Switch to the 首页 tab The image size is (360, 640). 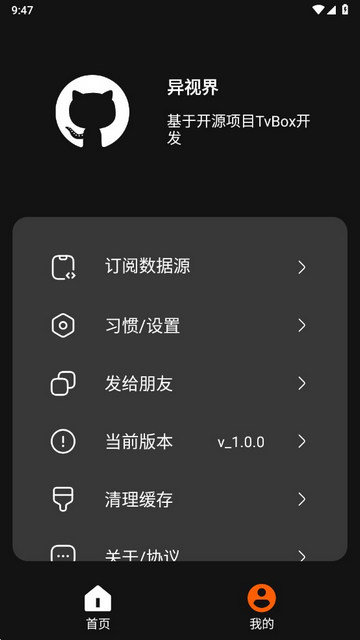98,607
